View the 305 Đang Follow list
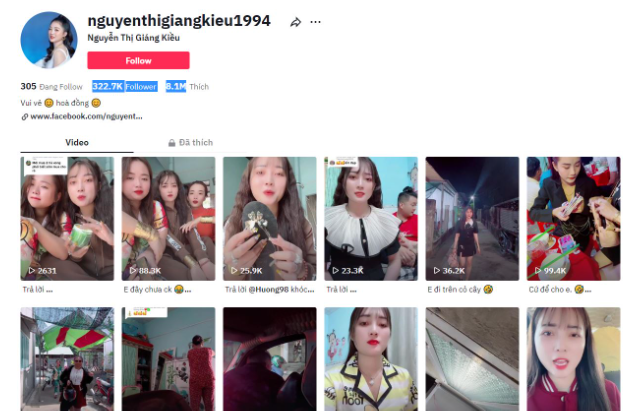 pos(51,87)
